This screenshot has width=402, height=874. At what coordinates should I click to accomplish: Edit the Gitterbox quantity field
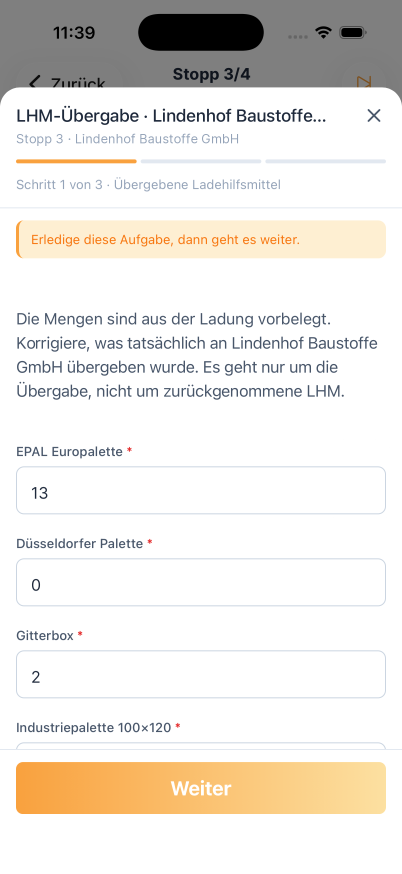pos(201,674)
